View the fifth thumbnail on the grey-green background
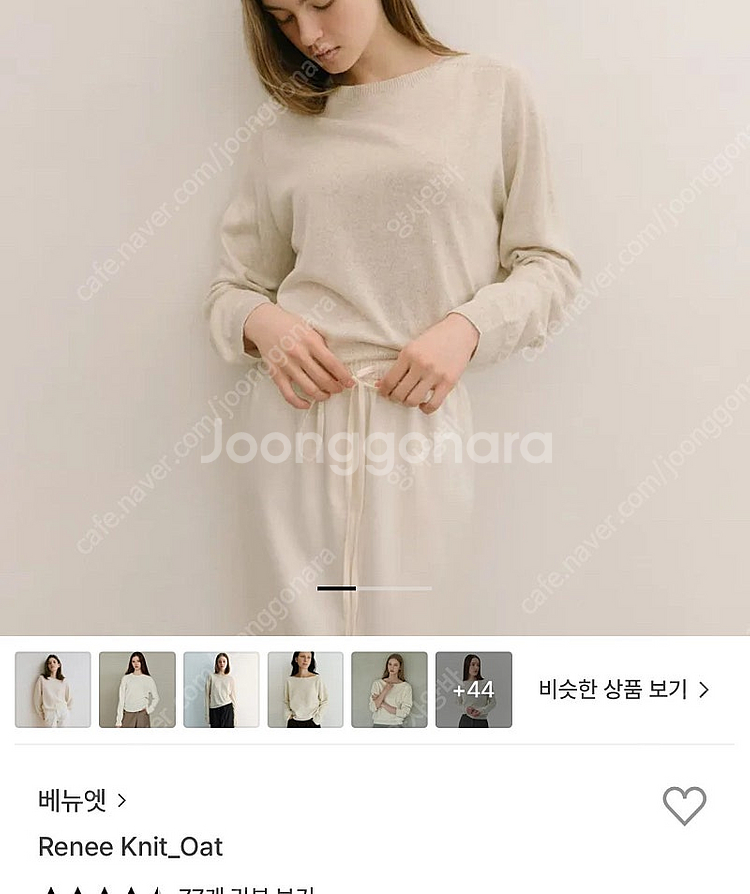 (390, 690)
